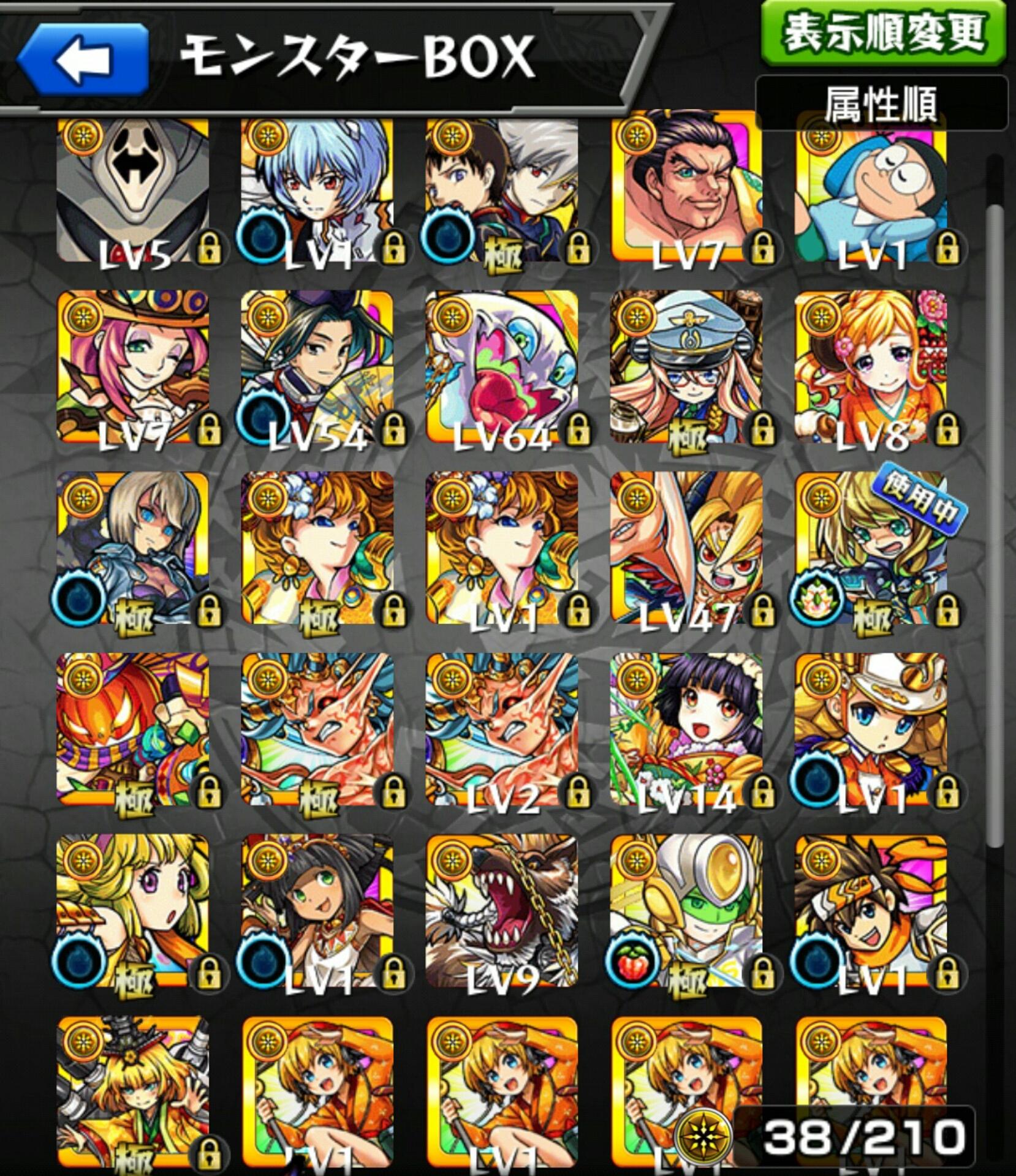1016x1176 pixels.
Task: Select the white hat blonde girl at LV1
Action: click(871, 729)
